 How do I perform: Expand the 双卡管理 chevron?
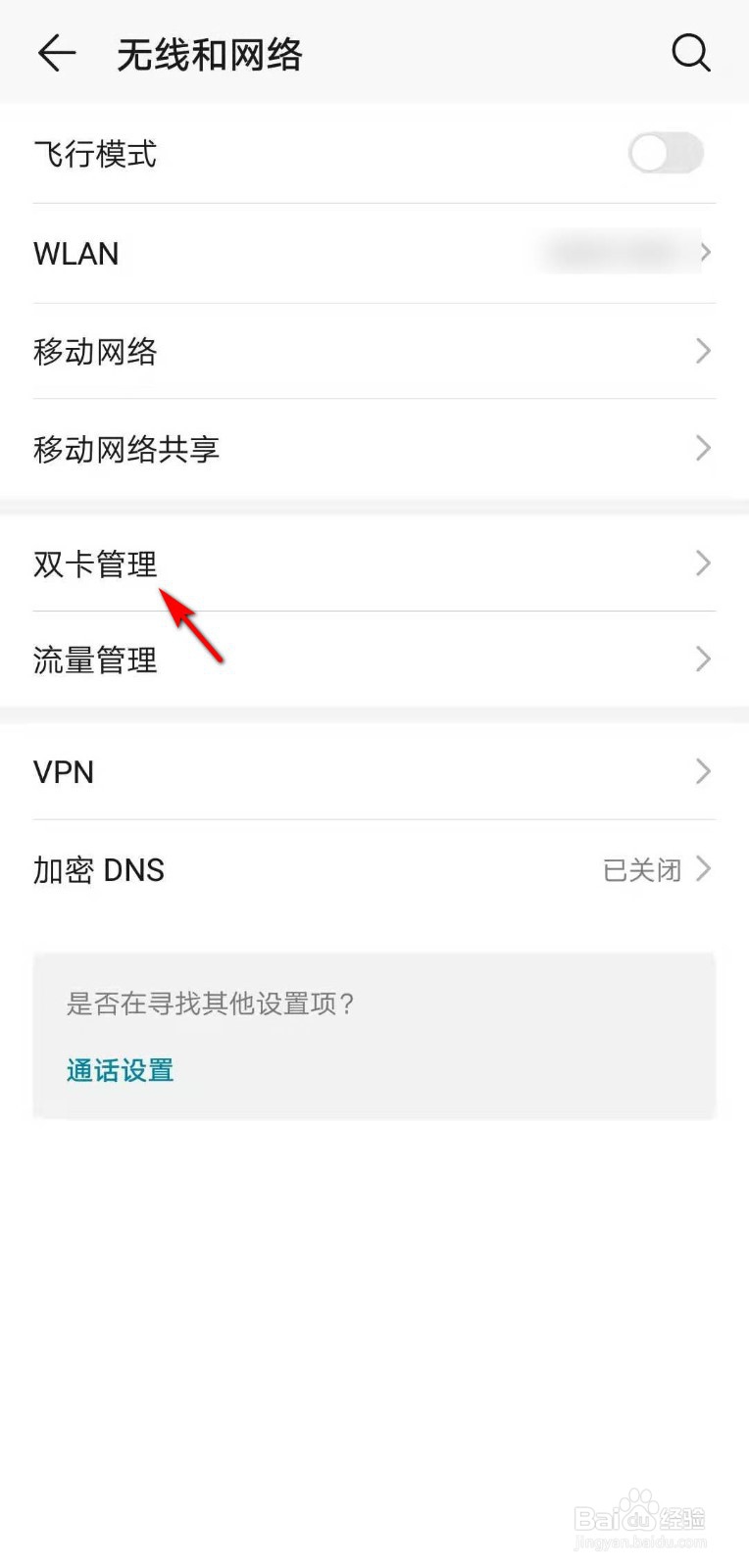pos(702,563)
